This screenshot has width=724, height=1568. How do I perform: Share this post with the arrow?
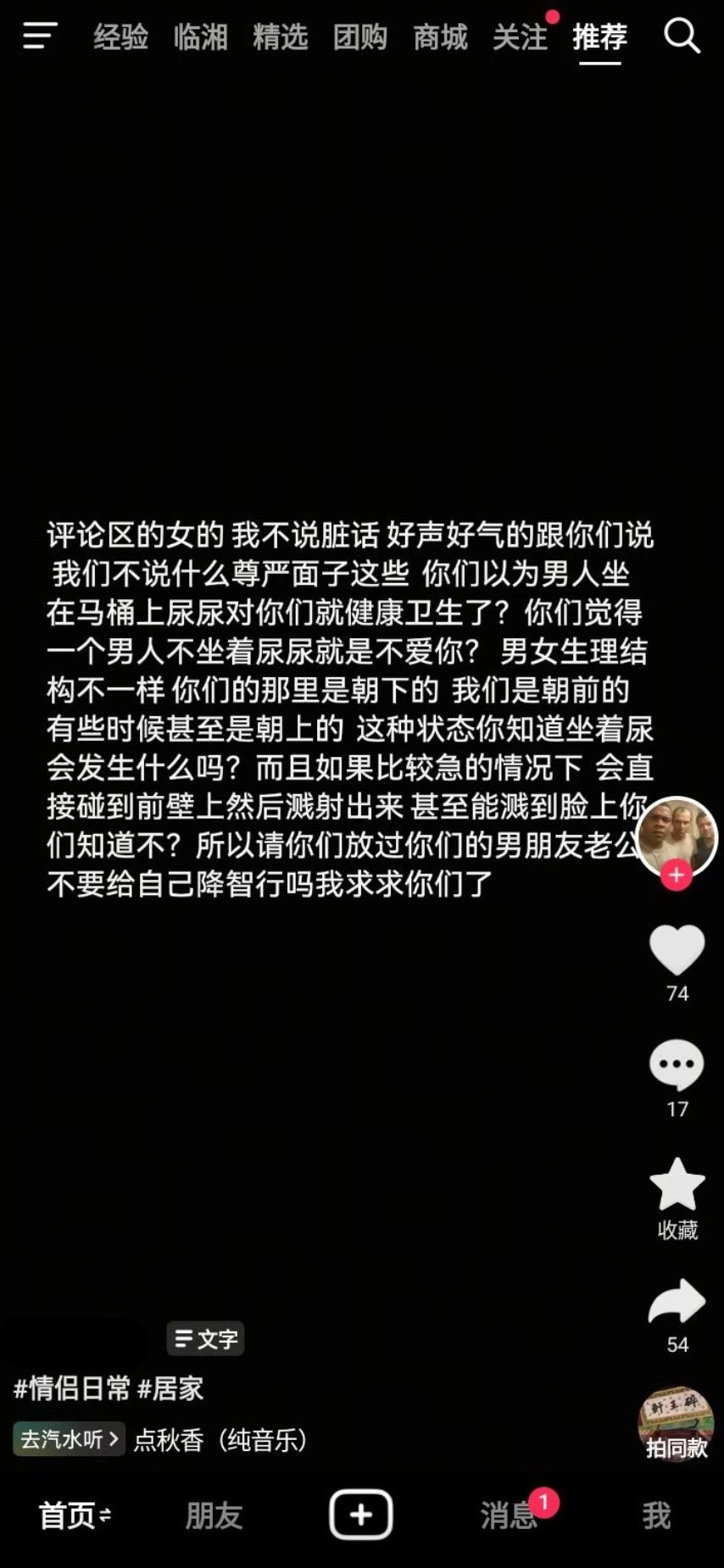(x=677, y=1302)
